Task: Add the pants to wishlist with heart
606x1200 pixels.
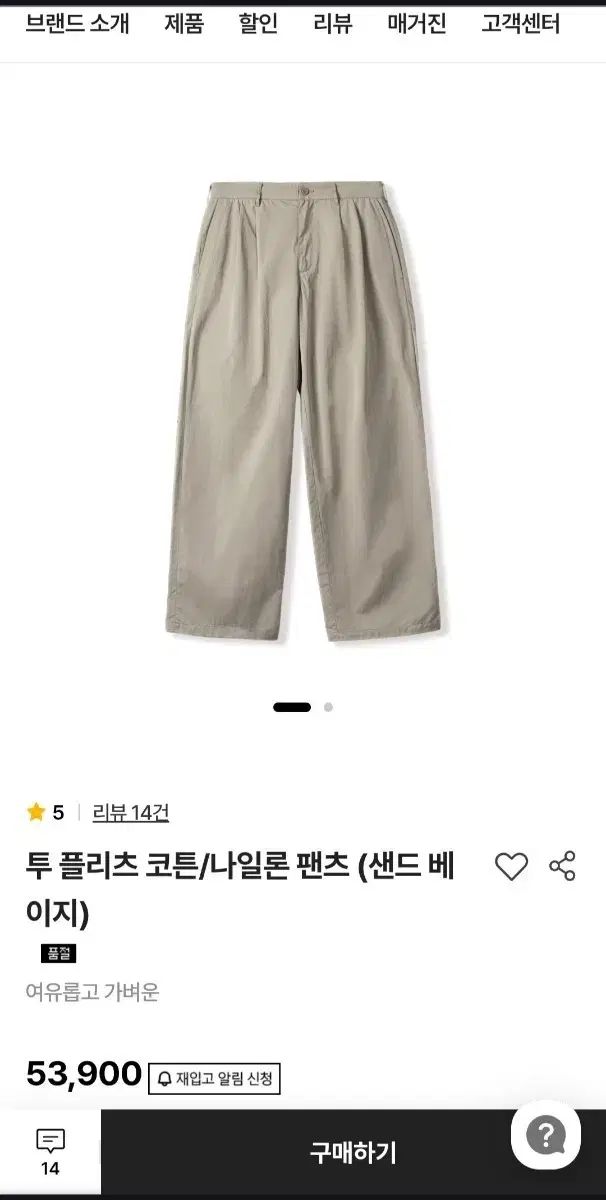Action: (x=511, y=867)
